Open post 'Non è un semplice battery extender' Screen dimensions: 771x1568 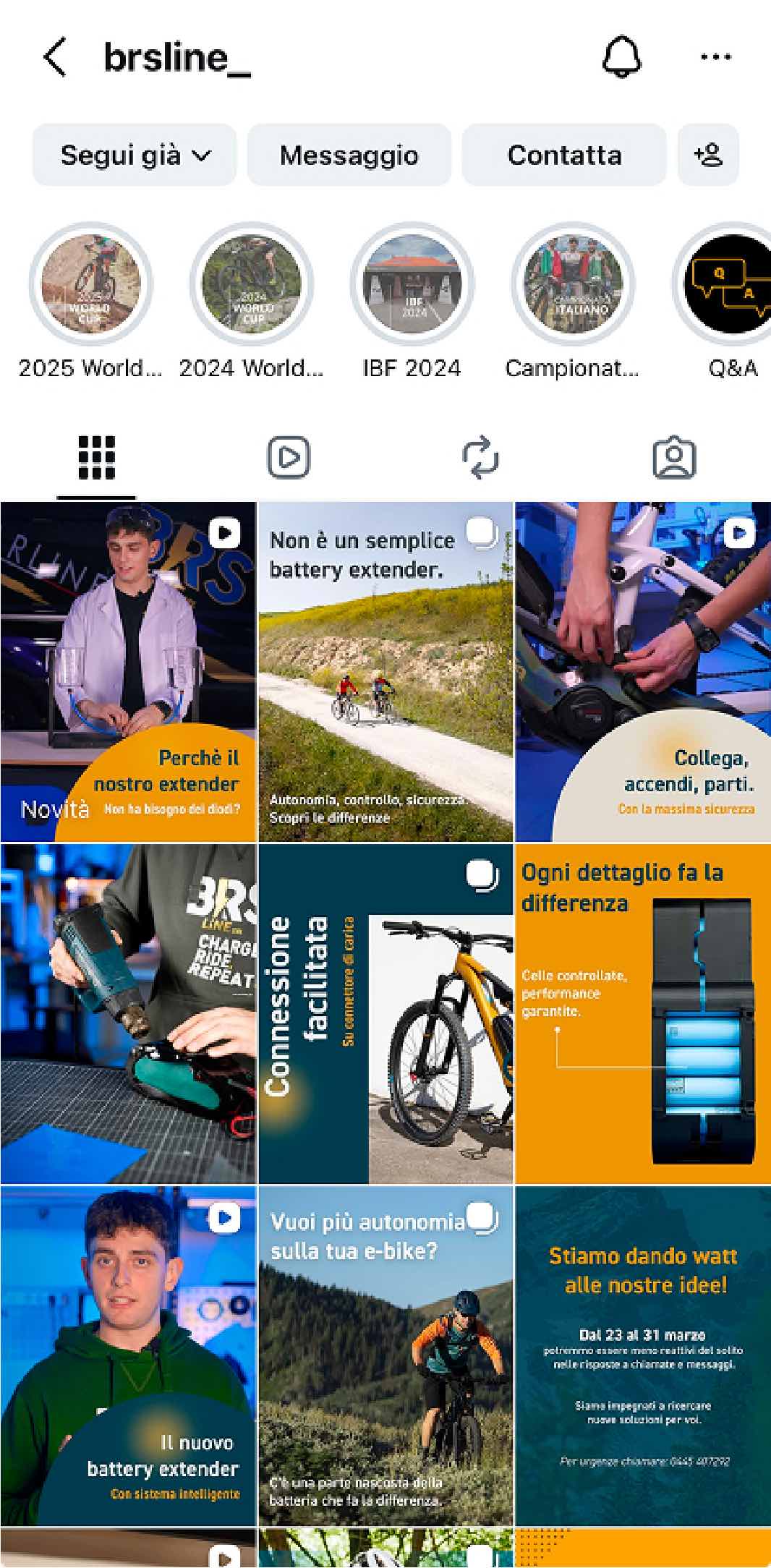(x=385, y=673)
